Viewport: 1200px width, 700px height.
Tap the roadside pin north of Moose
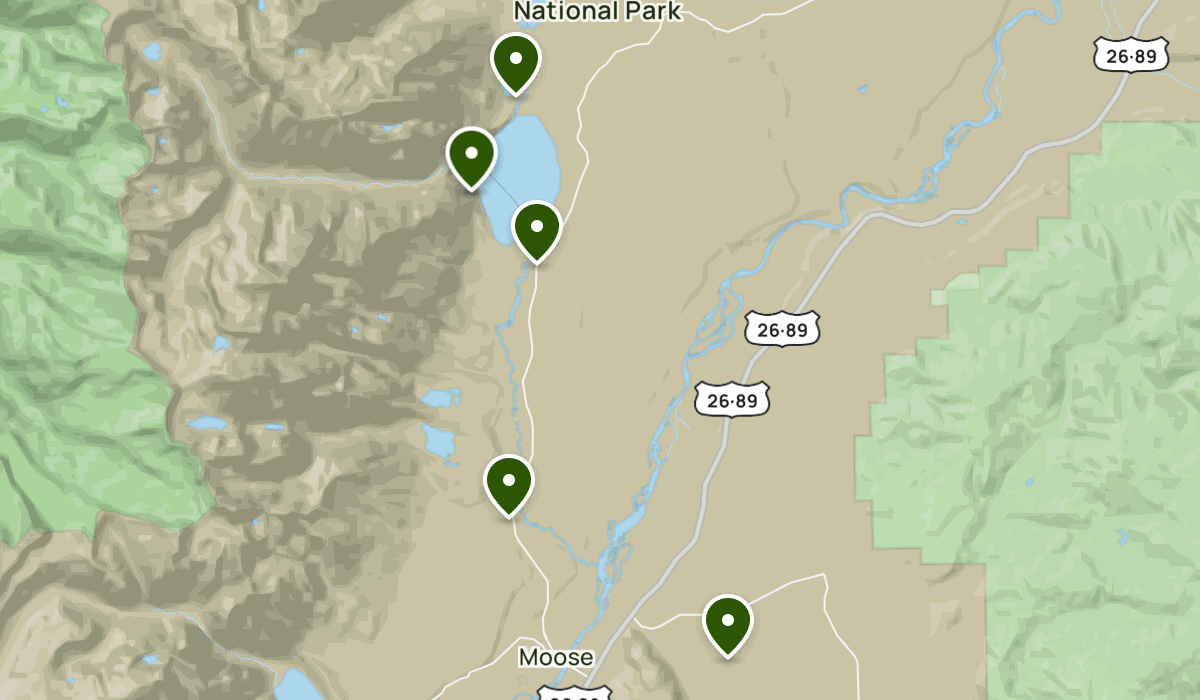click(509, 481)
